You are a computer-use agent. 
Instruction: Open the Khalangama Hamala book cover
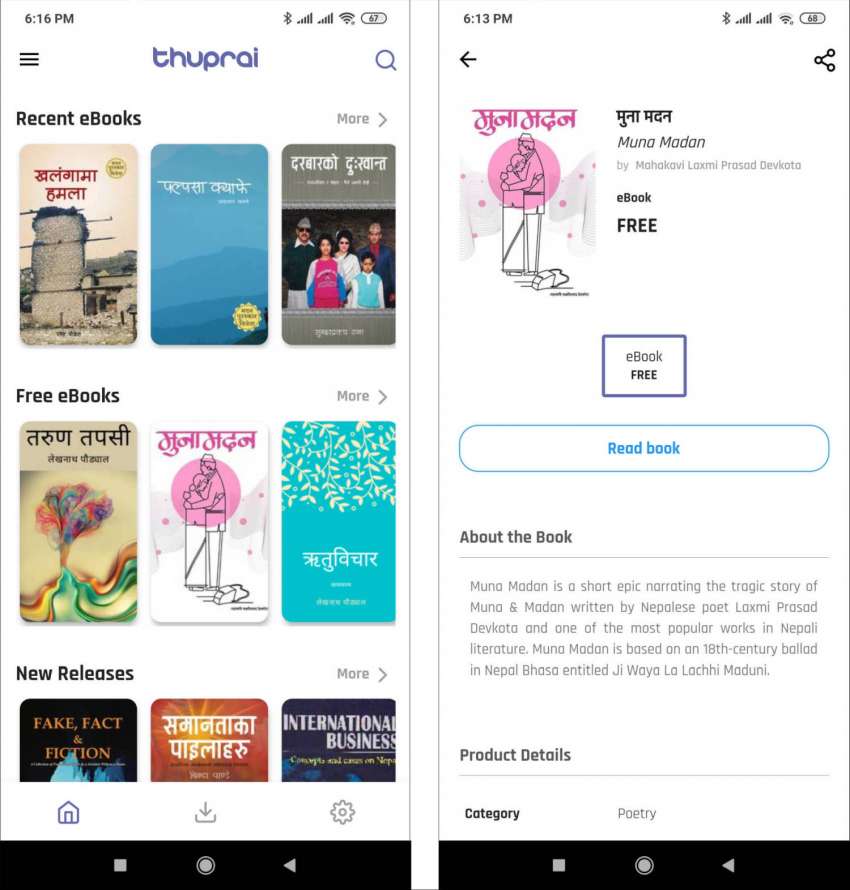(x=79, y=245)
